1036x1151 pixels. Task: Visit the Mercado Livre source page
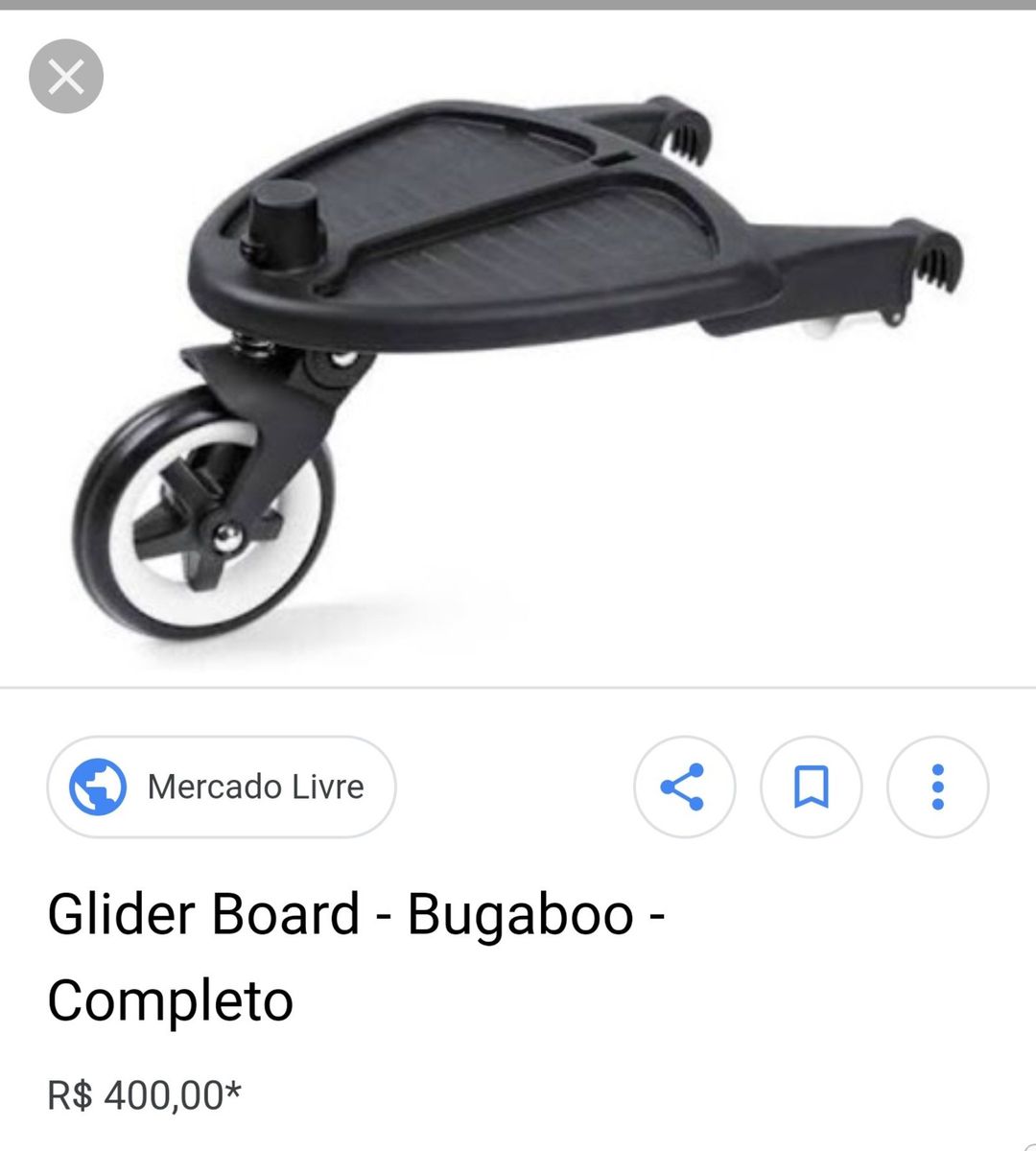(x=222, y=787)
